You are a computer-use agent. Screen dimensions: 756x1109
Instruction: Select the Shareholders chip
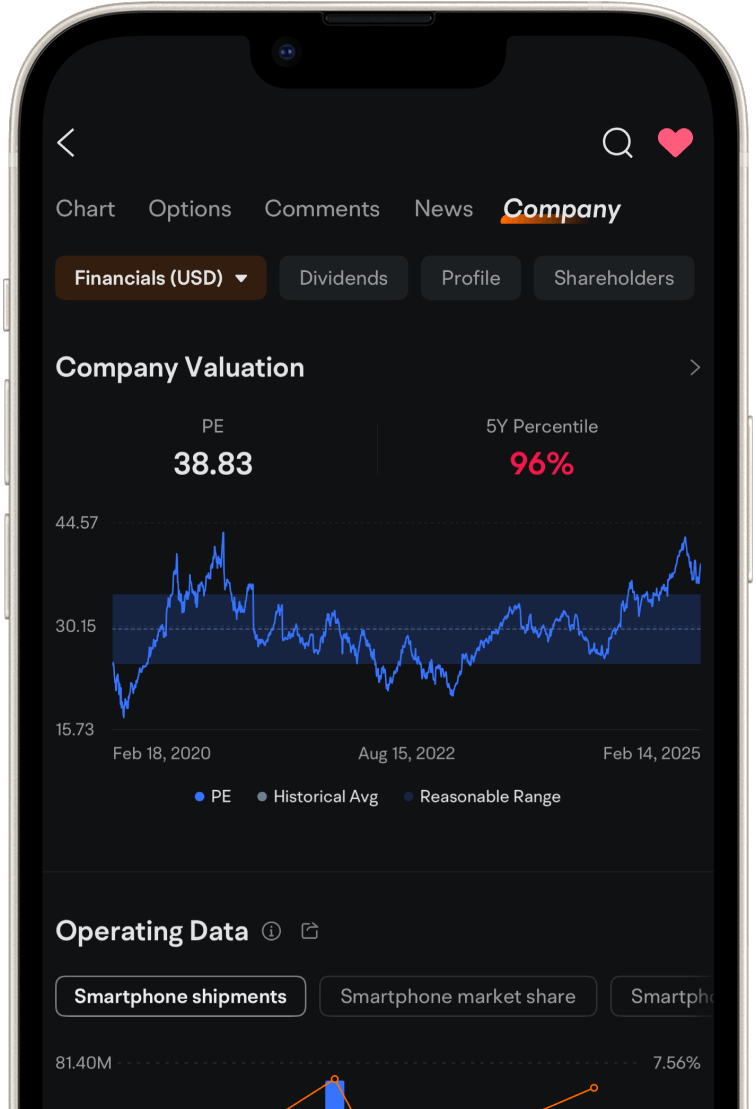pos(613,278)
